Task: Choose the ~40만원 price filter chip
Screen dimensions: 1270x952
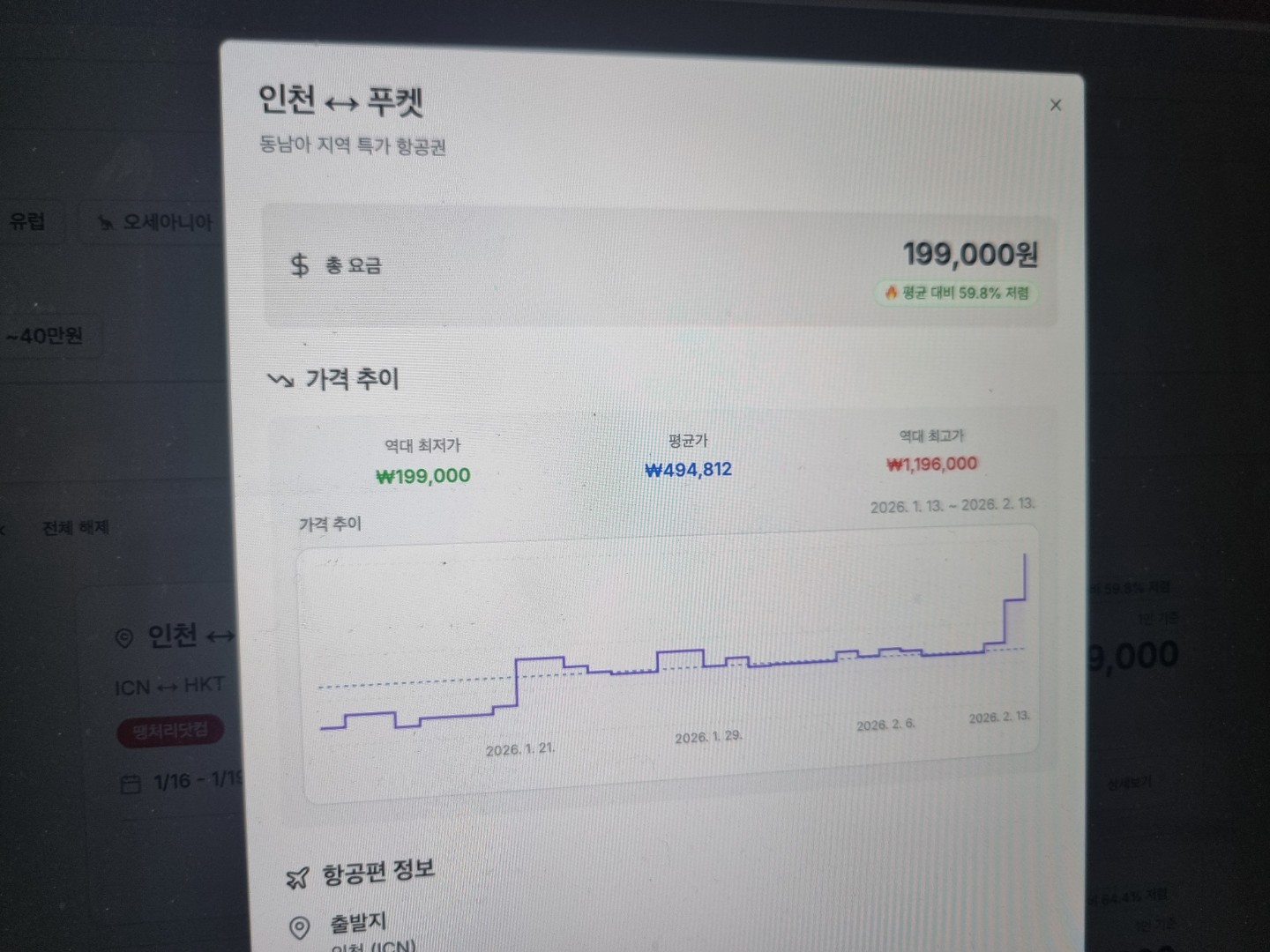Action: [x=46, y=336]
